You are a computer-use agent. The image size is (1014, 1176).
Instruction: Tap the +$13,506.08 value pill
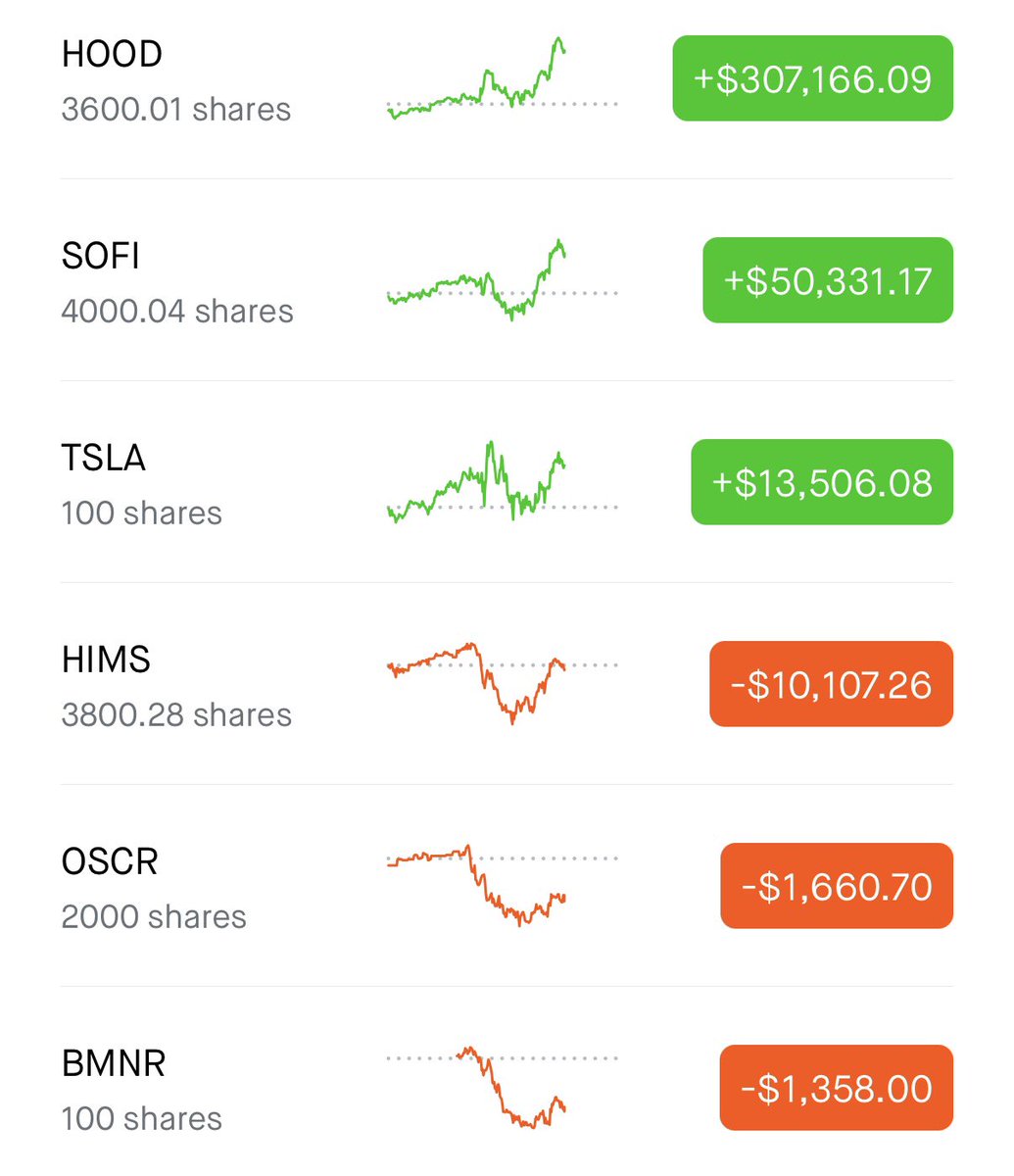(x=822, y=482)
